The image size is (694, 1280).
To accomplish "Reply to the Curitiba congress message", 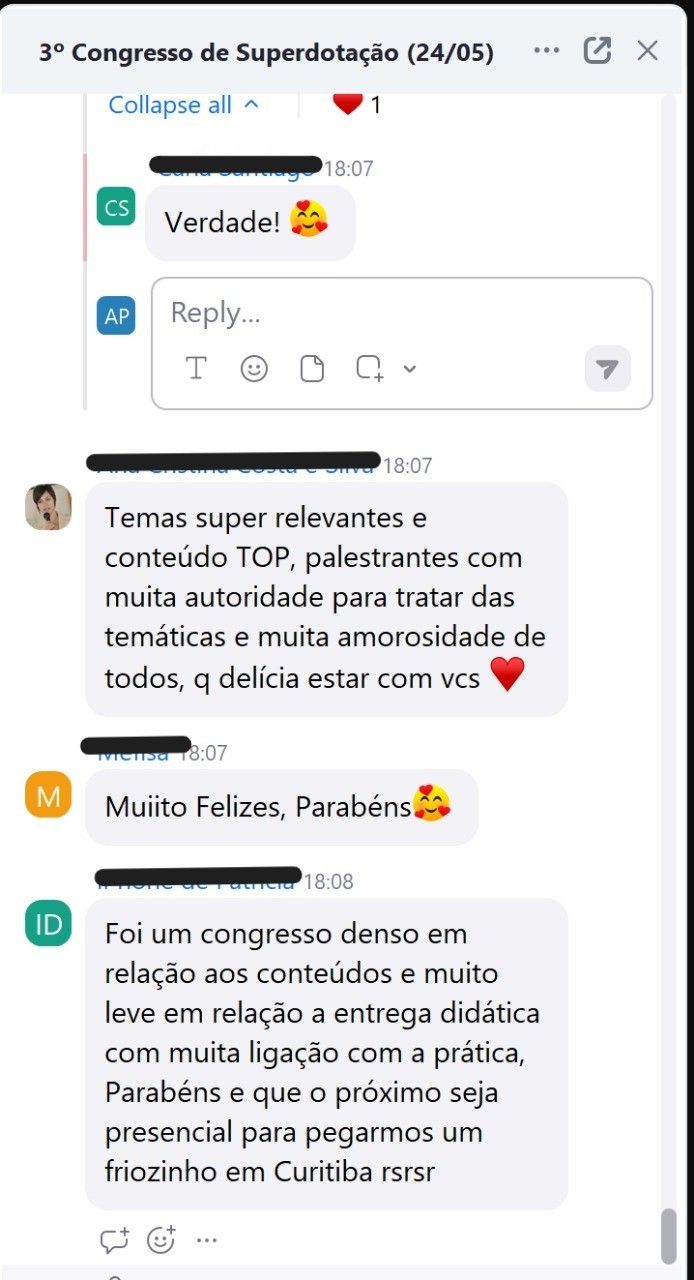I will pos(114,1241).
